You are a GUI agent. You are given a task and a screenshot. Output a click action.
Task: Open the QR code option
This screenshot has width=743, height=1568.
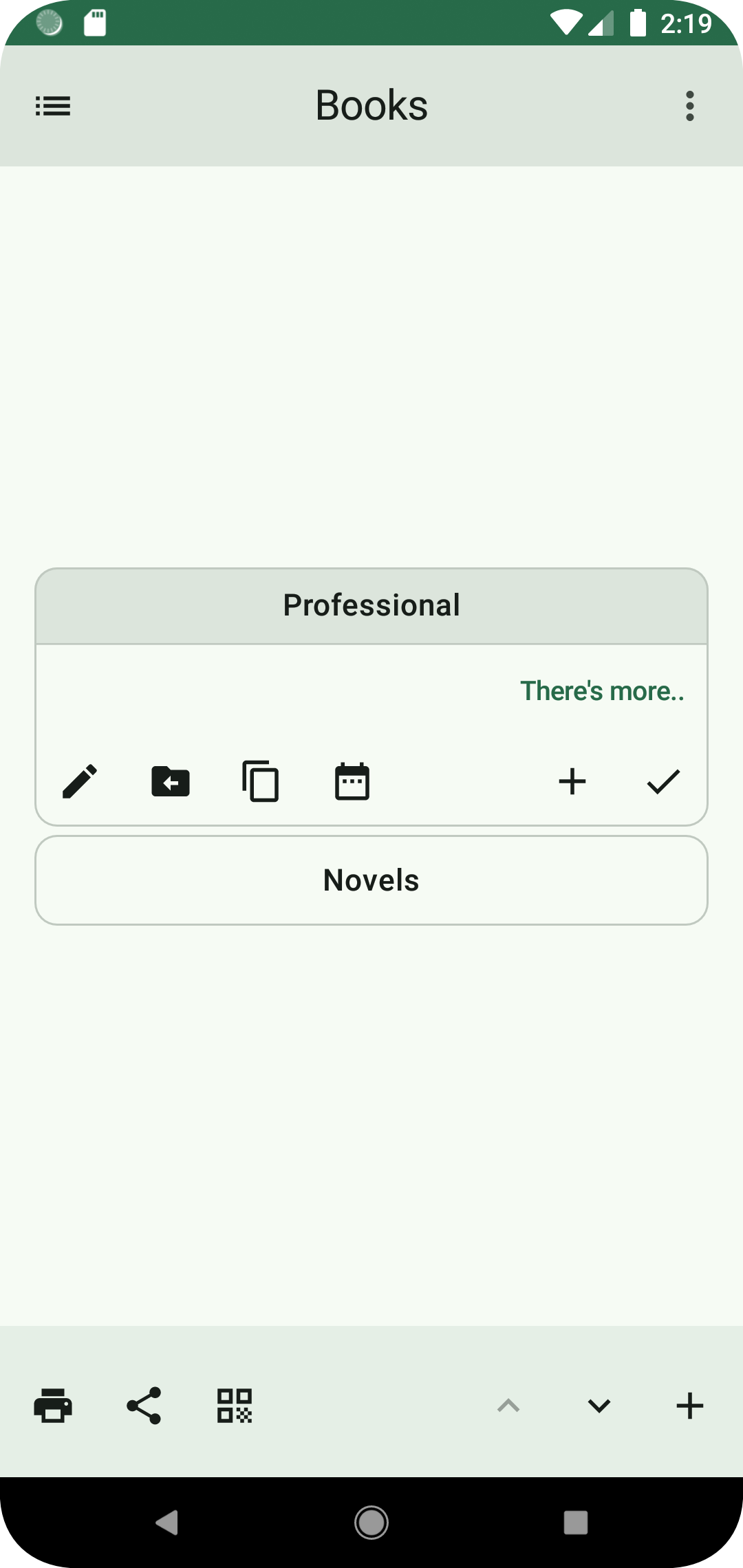tap(235, 1406)
